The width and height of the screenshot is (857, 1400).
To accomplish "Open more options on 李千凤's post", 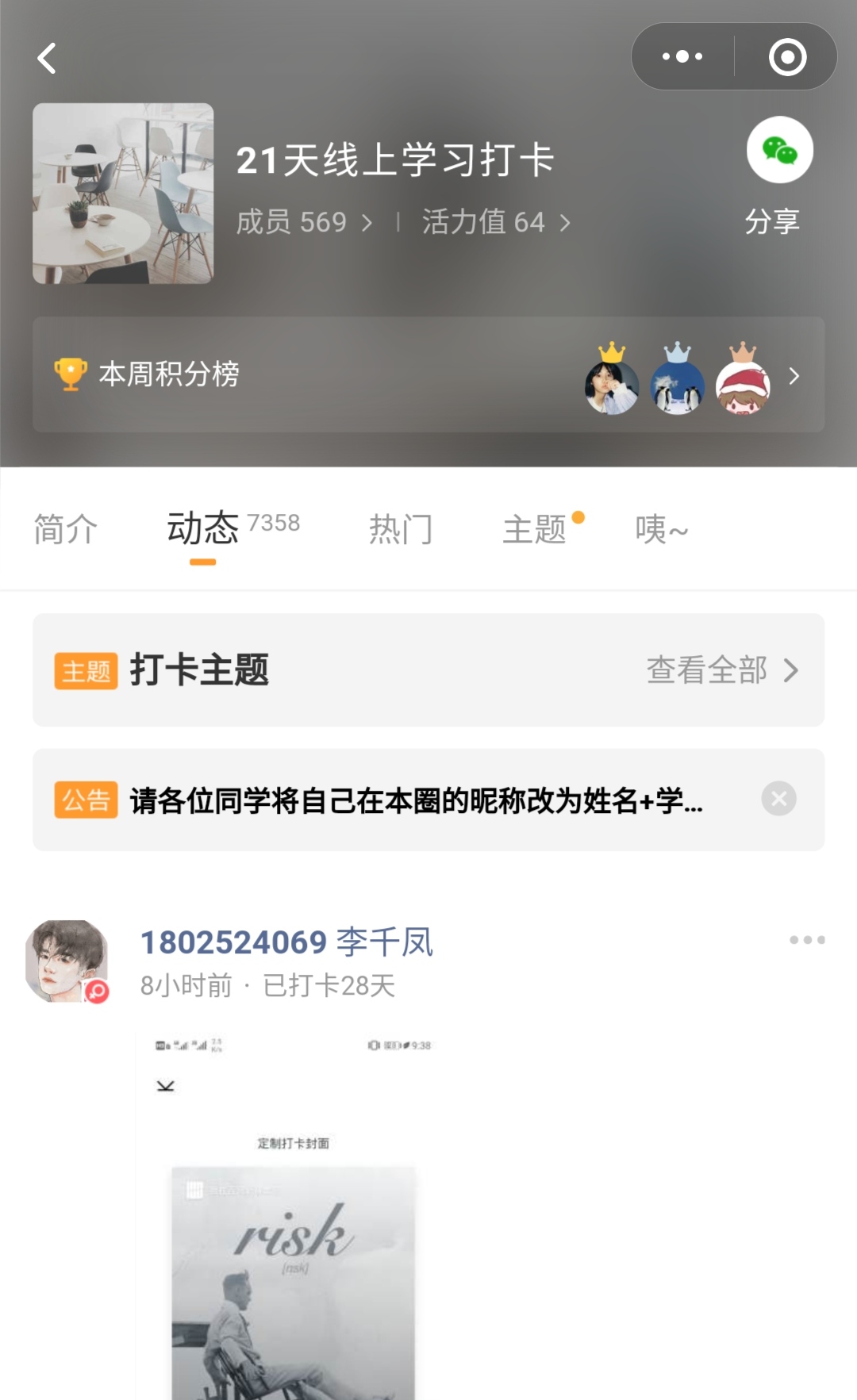I will point(806,940).
